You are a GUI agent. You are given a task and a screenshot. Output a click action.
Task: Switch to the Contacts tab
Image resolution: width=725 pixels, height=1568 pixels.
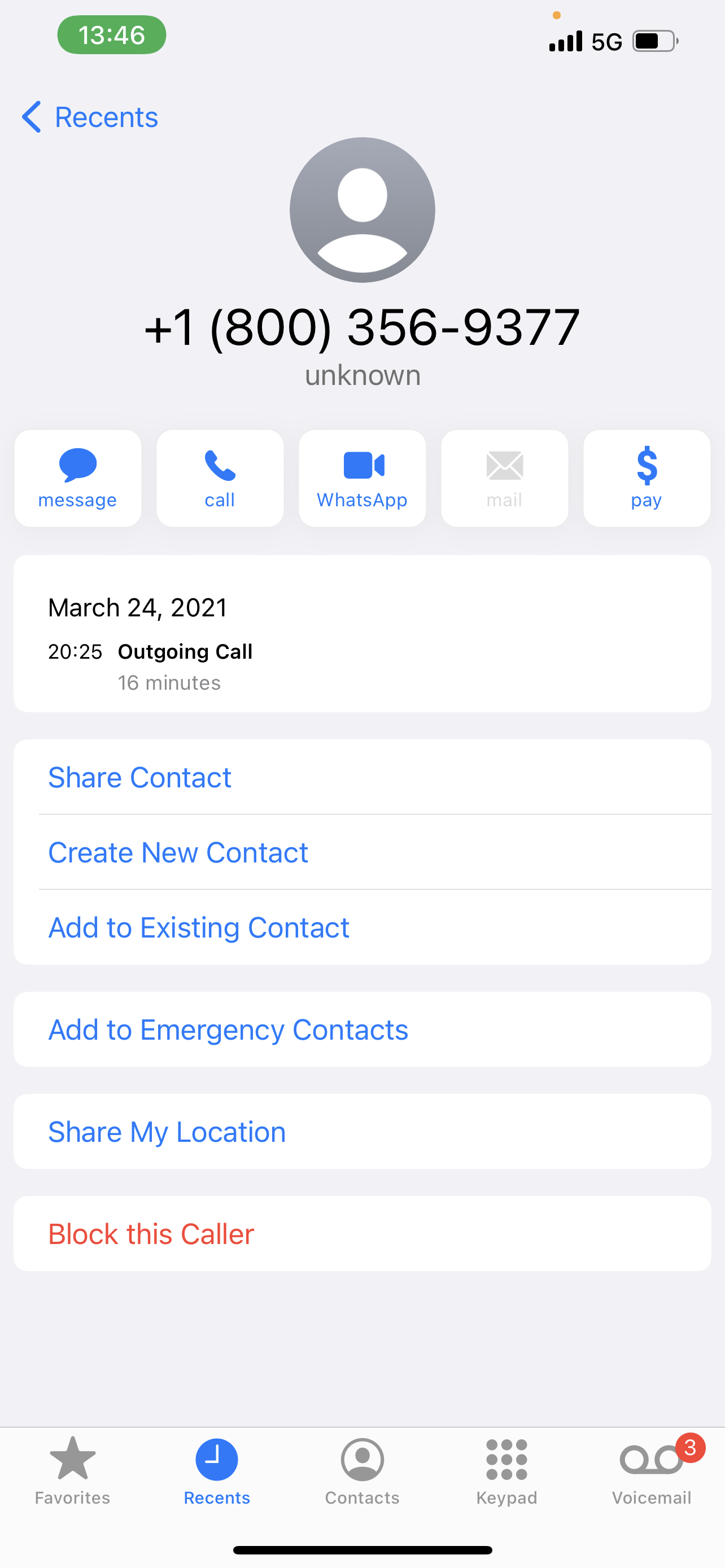(x=362, y=1470)
